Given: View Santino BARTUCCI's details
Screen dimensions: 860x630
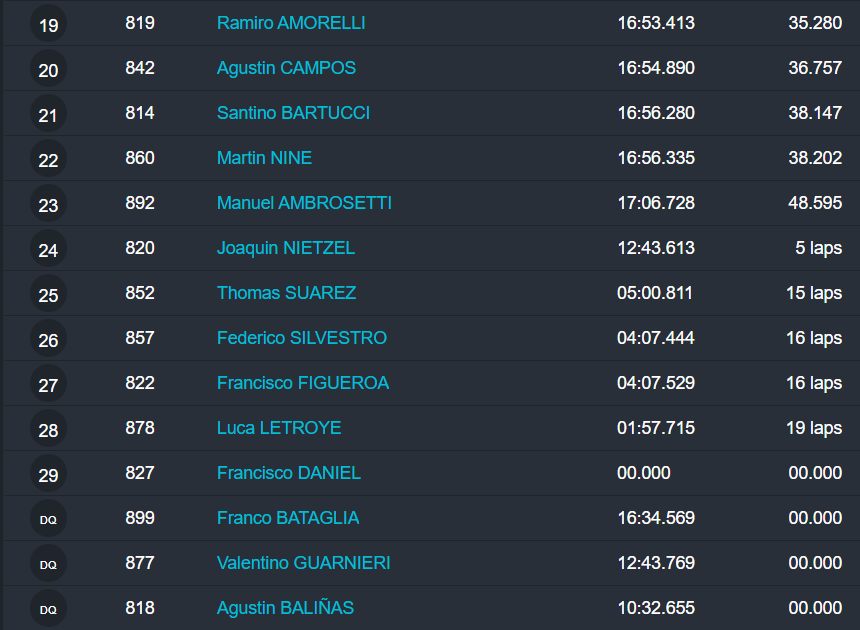Looking at the screenshot, I should [x=293, y=113].
